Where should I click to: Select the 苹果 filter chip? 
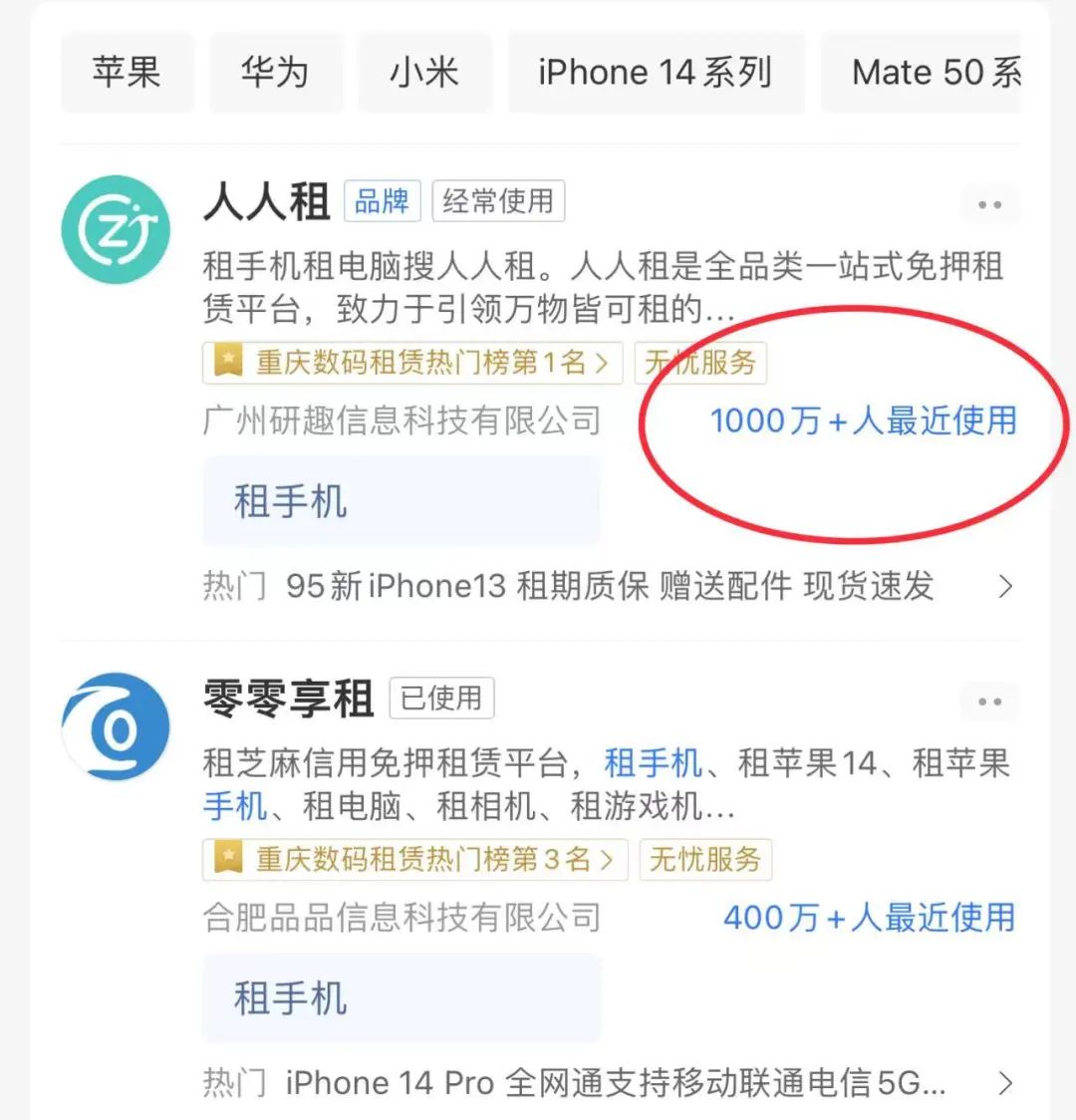click(x=128, y=72)
